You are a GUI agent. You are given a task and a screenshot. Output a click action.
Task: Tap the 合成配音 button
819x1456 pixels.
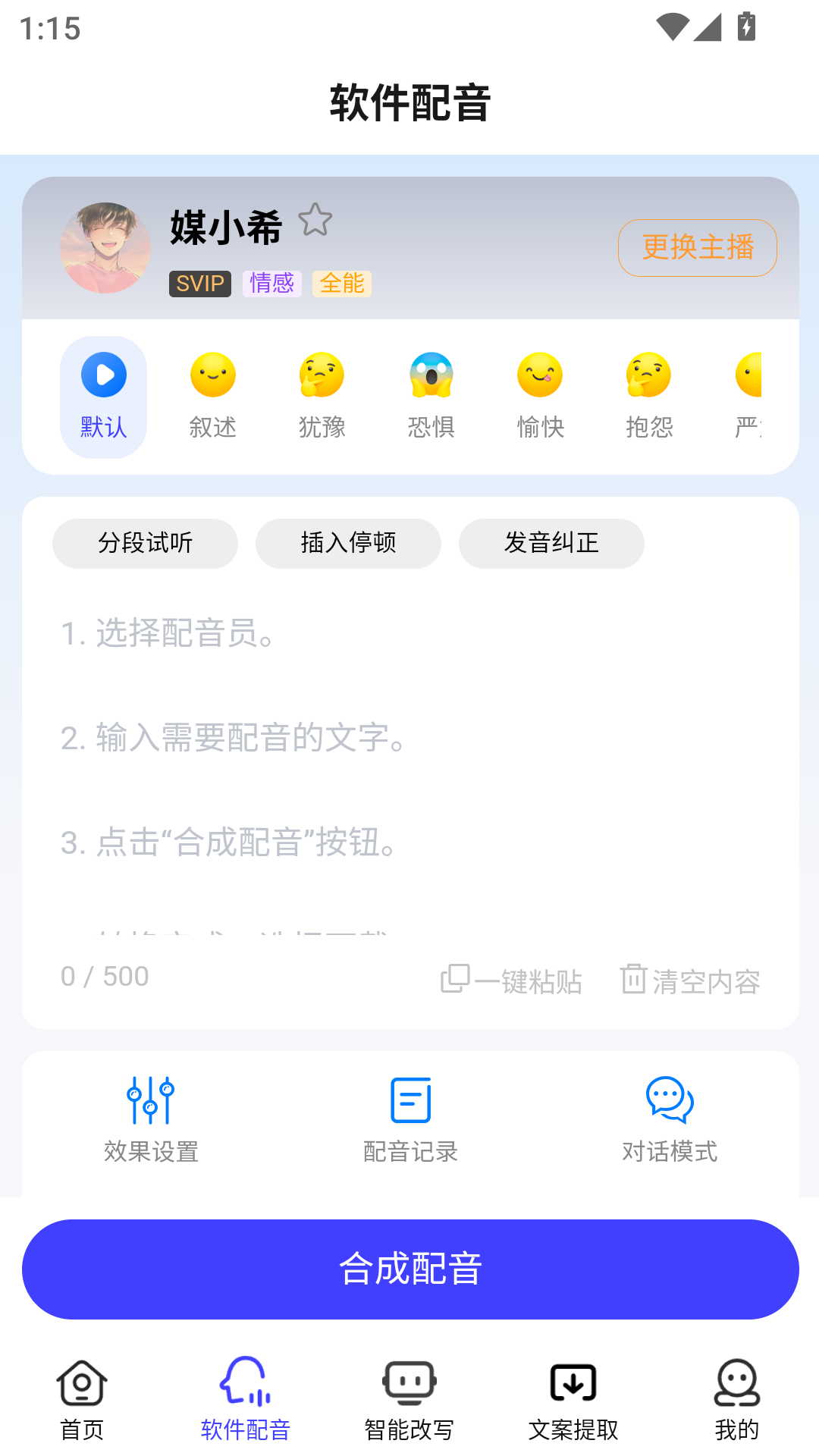pyautogui.click(x=410, y=1269)
